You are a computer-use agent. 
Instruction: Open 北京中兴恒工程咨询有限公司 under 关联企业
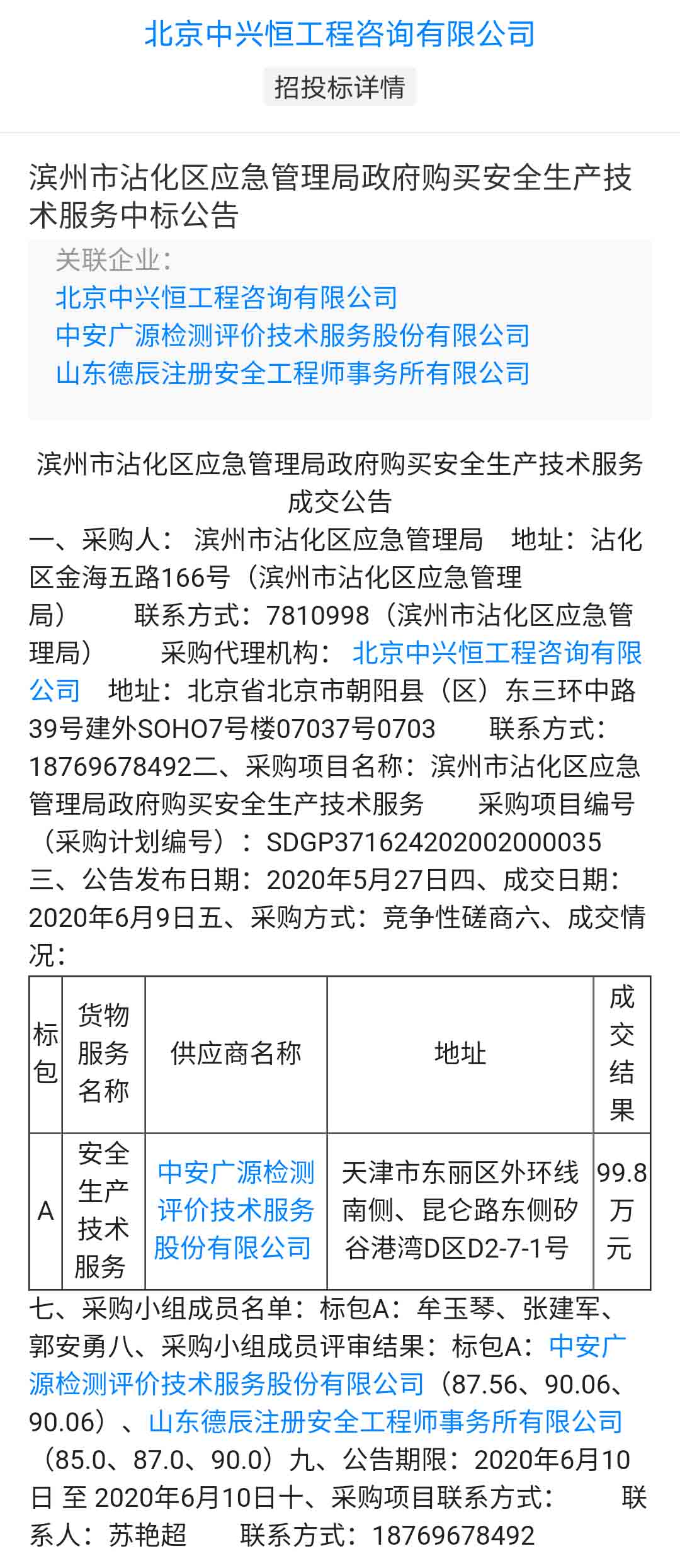point(227,298)
